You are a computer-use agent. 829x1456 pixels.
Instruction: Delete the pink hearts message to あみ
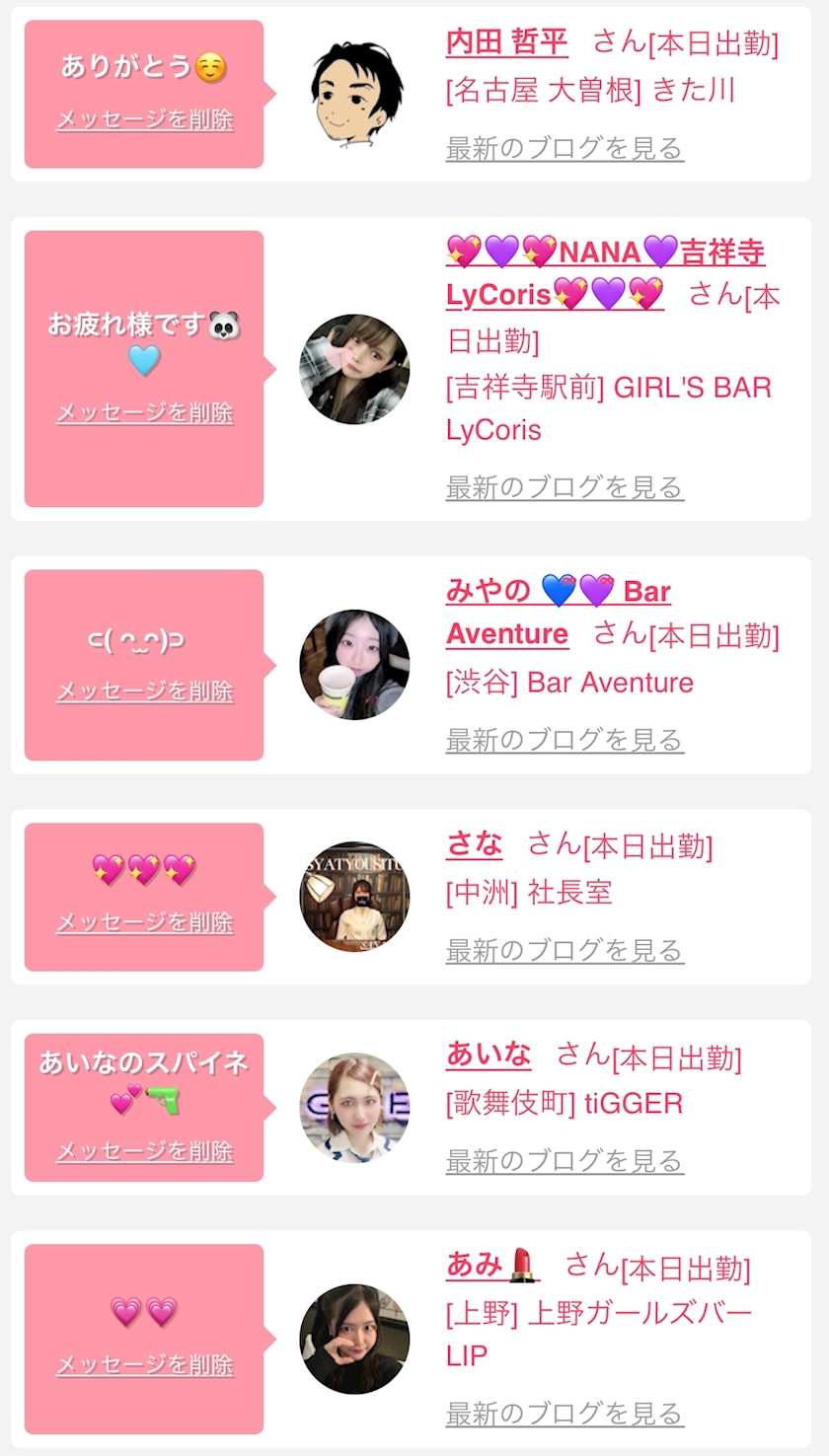pos(145,1365)
